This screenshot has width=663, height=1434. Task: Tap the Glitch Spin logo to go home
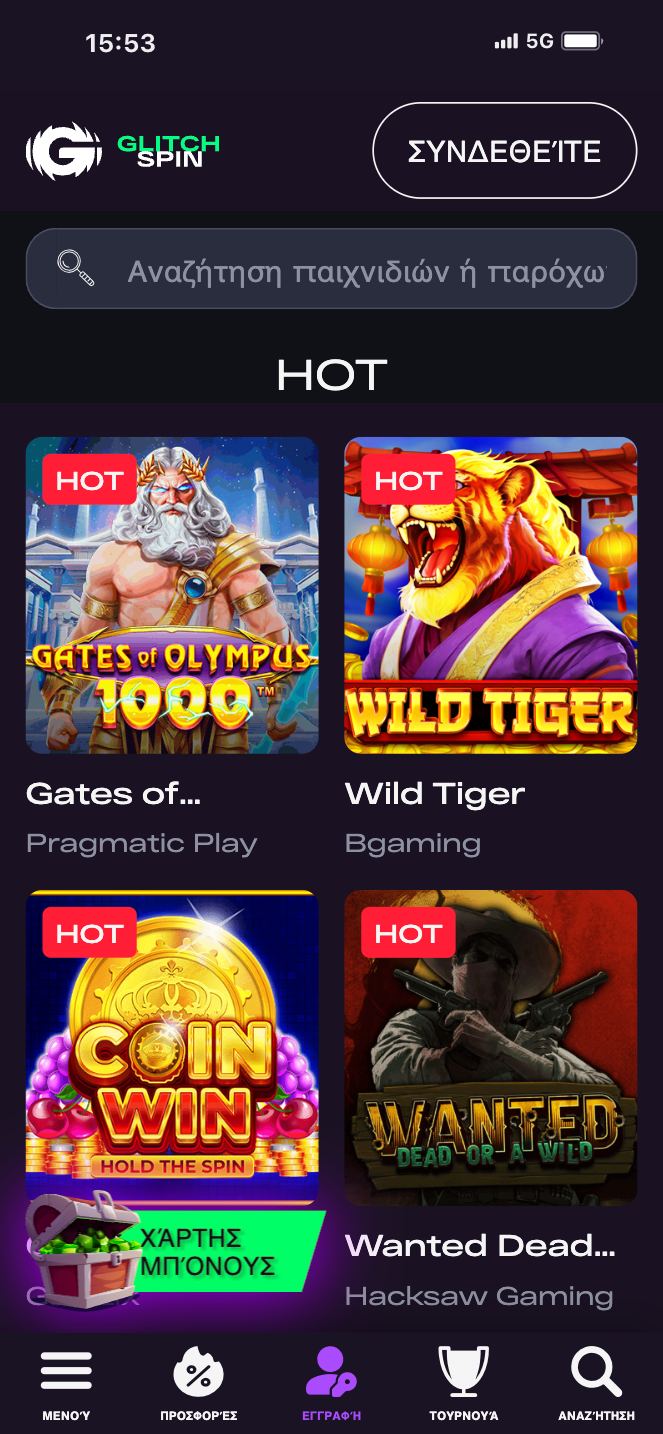pos(122,151)
